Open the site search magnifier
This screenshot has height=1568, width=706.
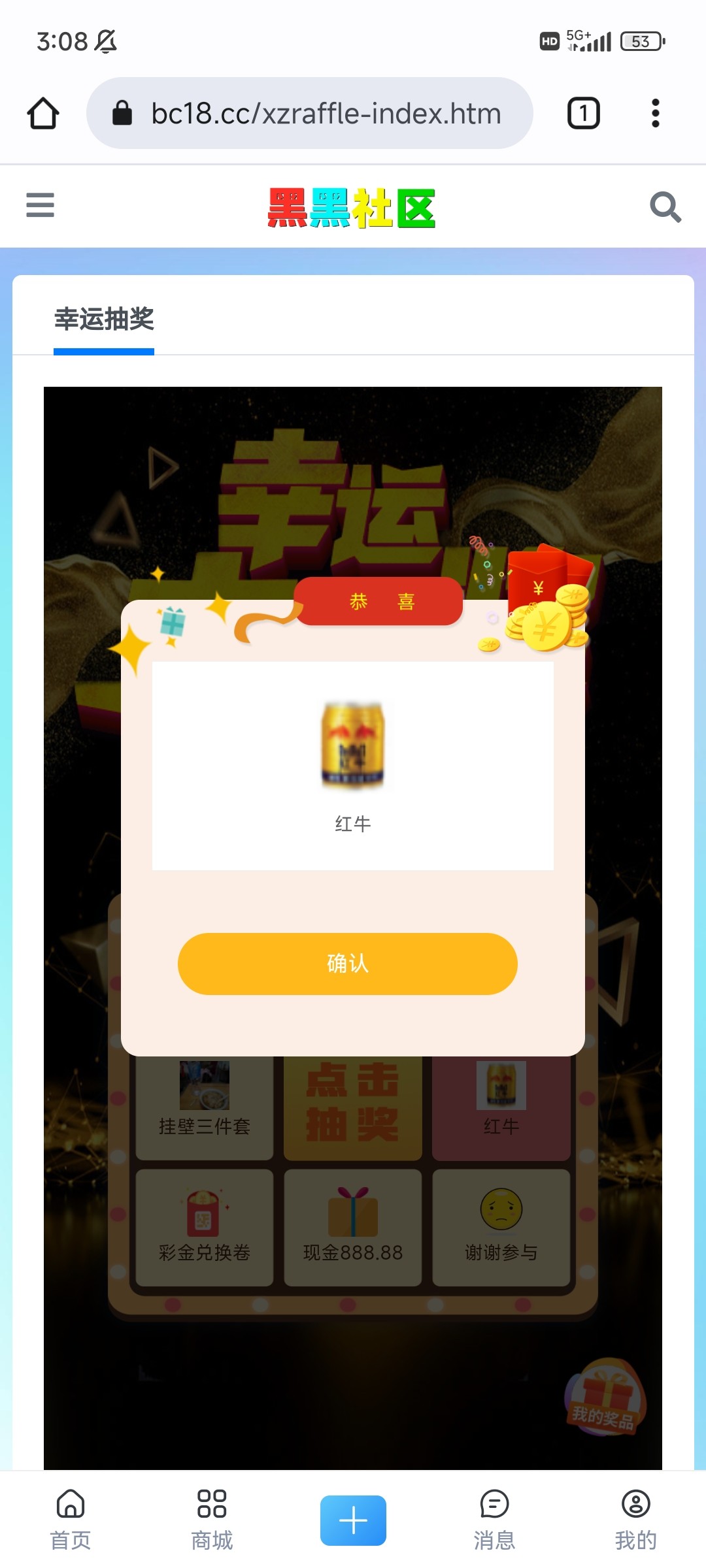[x=665, y=207]
